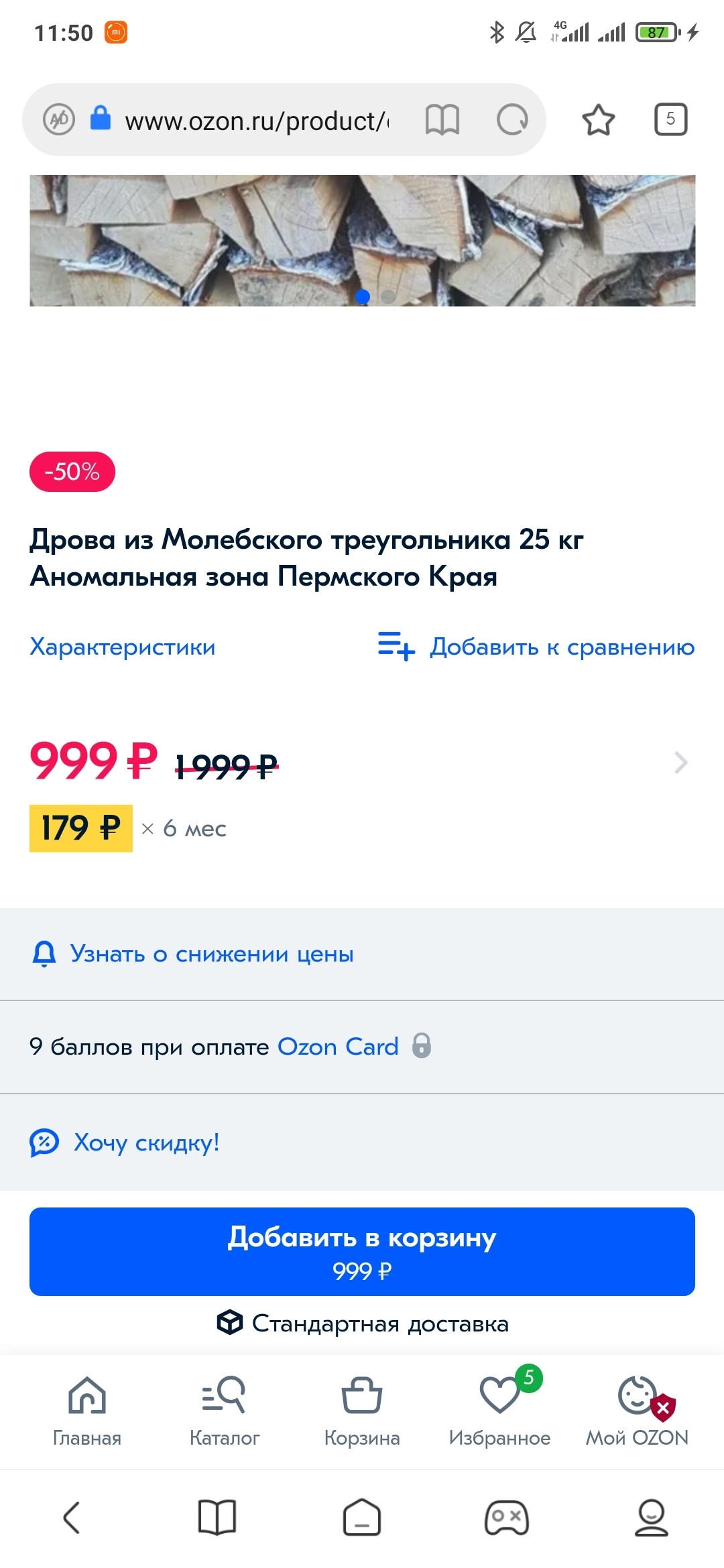
Task: Bookmark this page with the star icon
Action: click(598, 121)
